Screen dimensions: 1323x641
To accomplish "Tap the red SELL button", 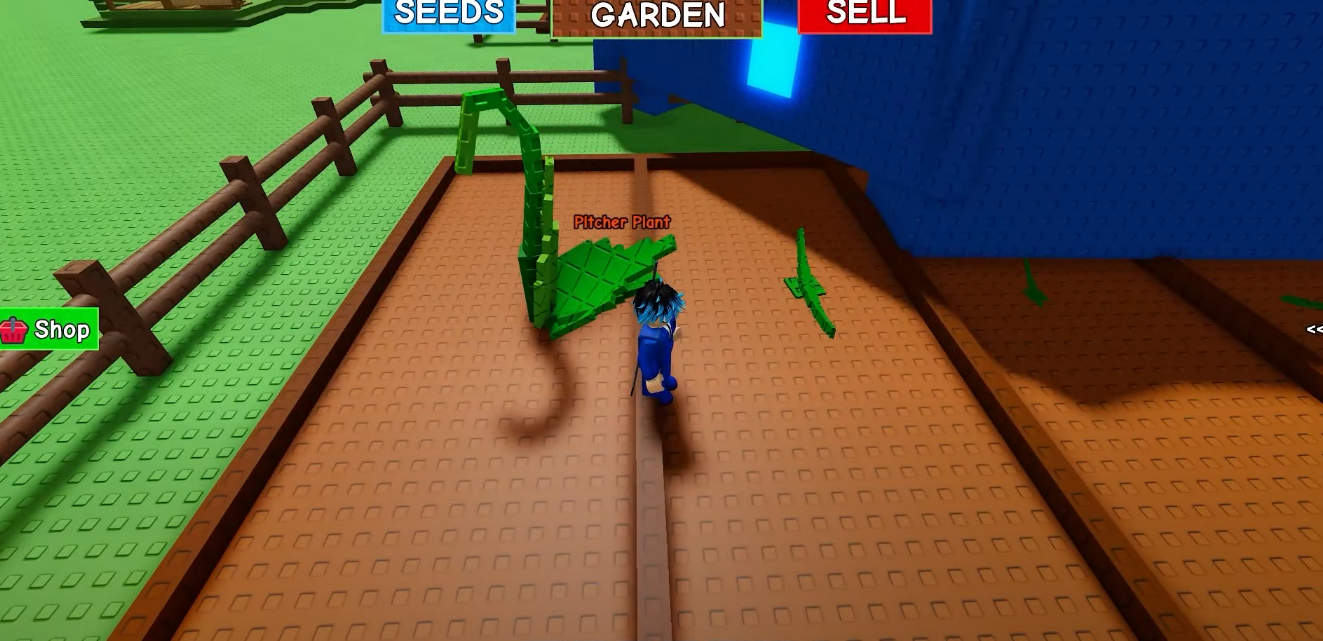I will [865, 15].
